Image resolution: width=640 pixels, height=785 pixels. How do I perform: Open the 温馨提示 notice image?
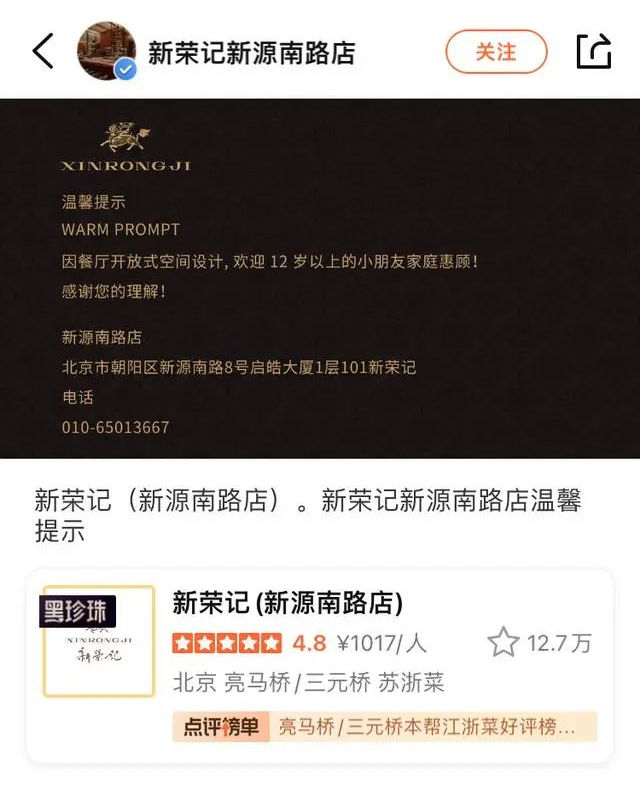(320, 278)
